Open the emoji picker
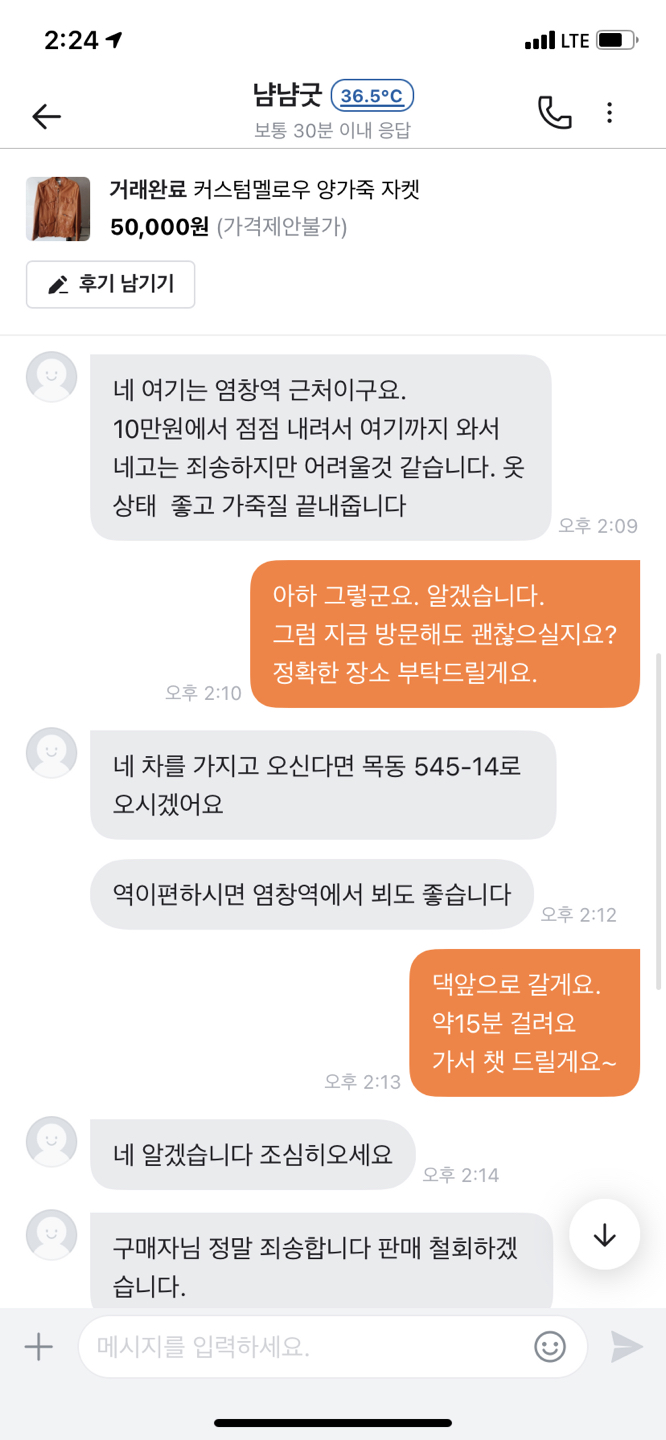666x1440 pixels. [x=549, y=1347]
